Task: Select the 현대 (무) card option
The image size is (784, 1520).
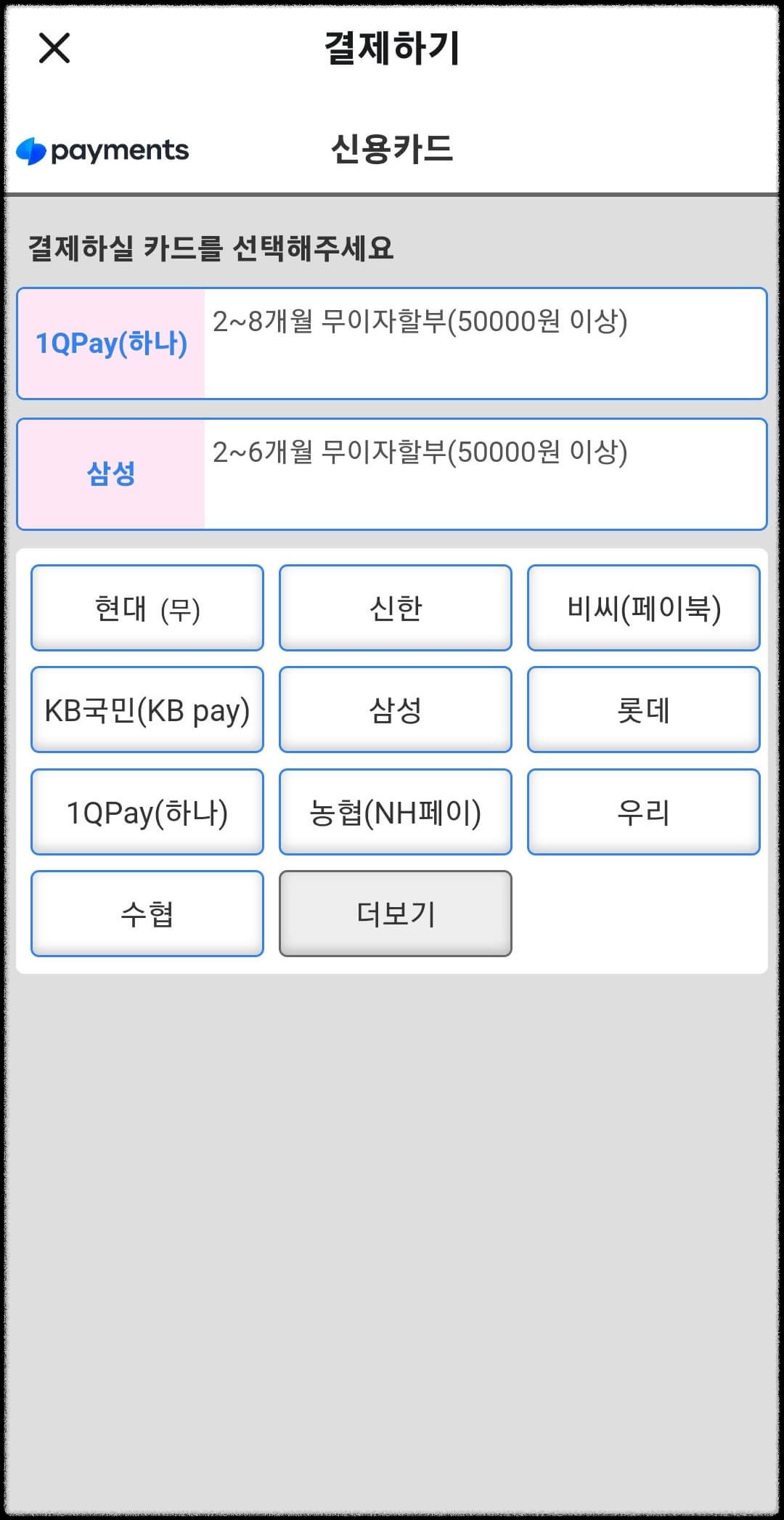Action: 147,608
